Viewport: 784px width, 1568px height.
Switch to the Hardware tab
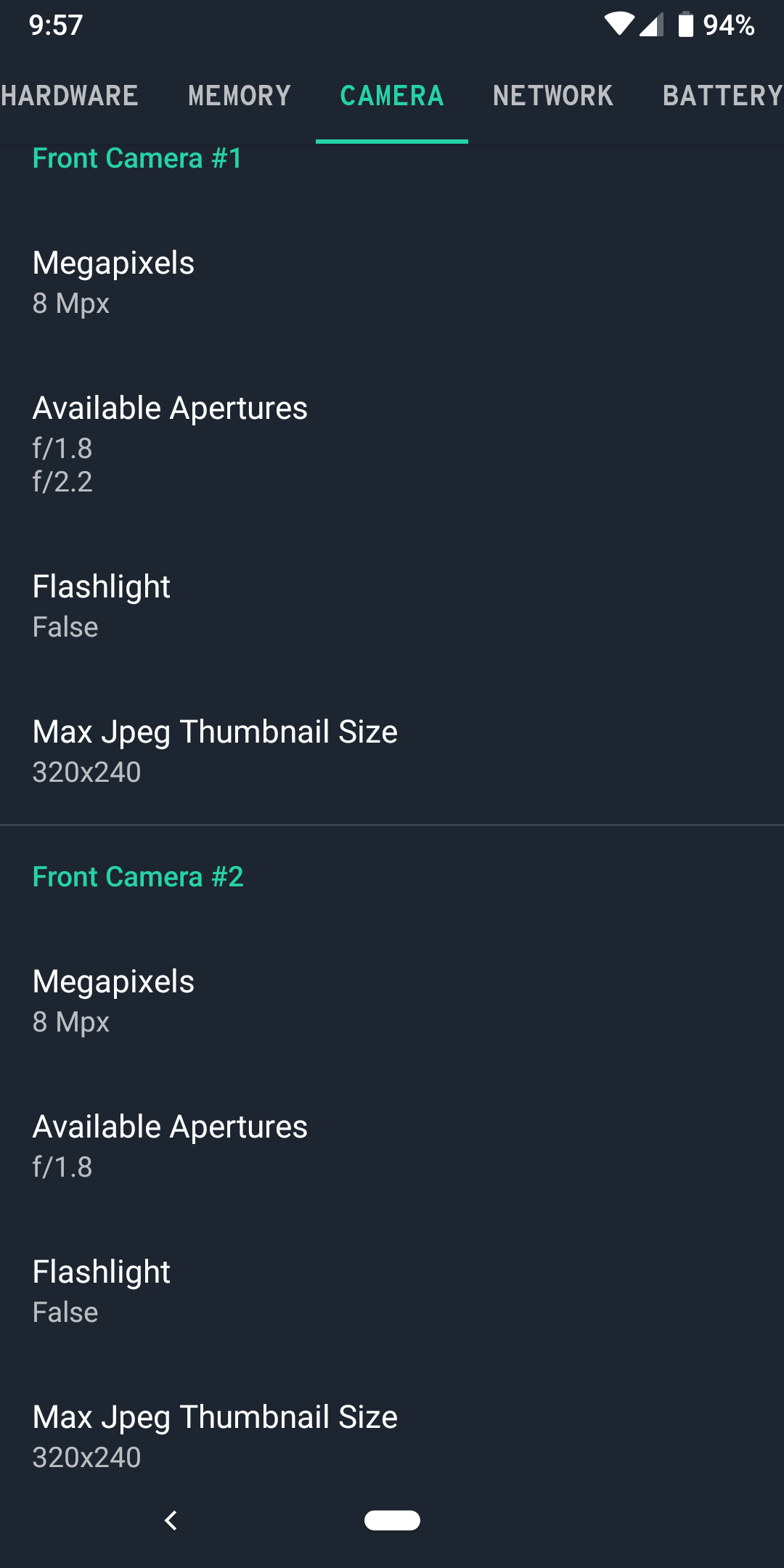tap(70, 96)
